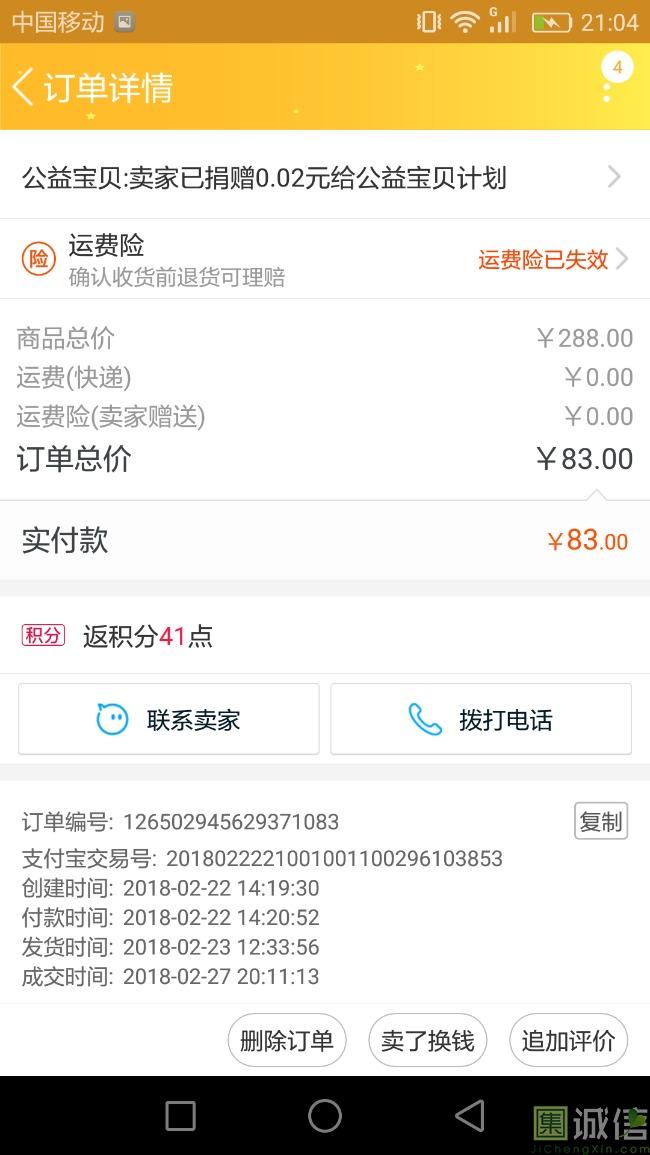Add a follow-up review via 追加评价

(568, 1040)
